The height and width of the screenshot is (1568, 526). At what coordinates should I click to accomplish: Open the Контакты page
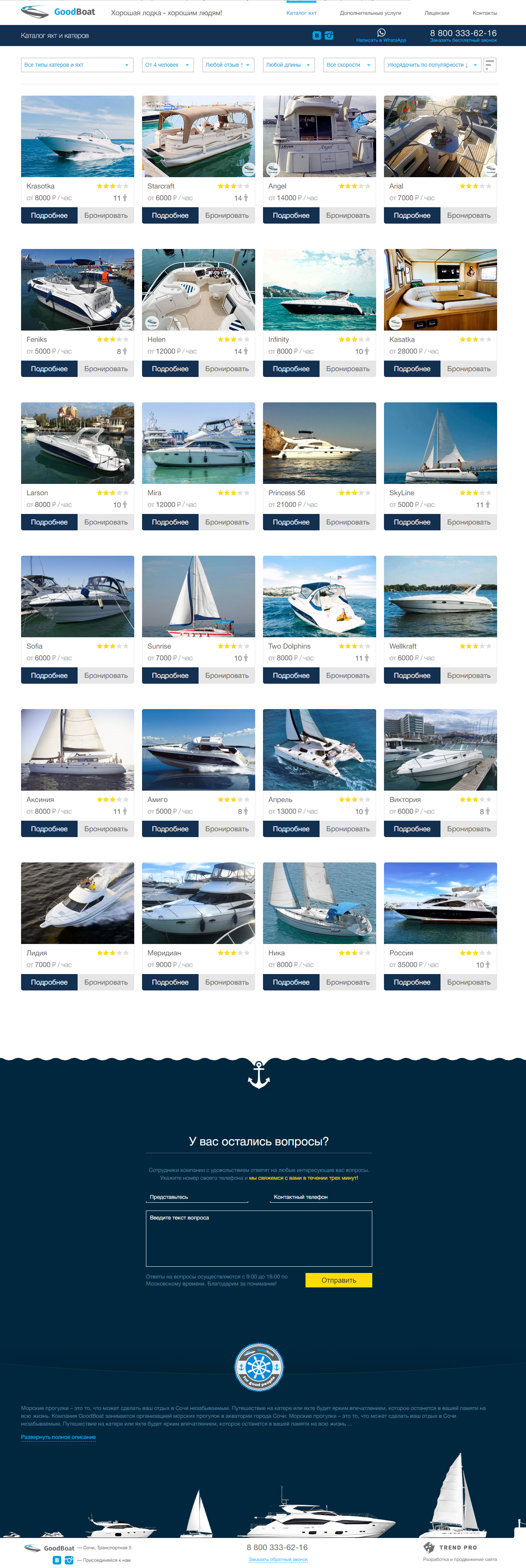point(485,13)
